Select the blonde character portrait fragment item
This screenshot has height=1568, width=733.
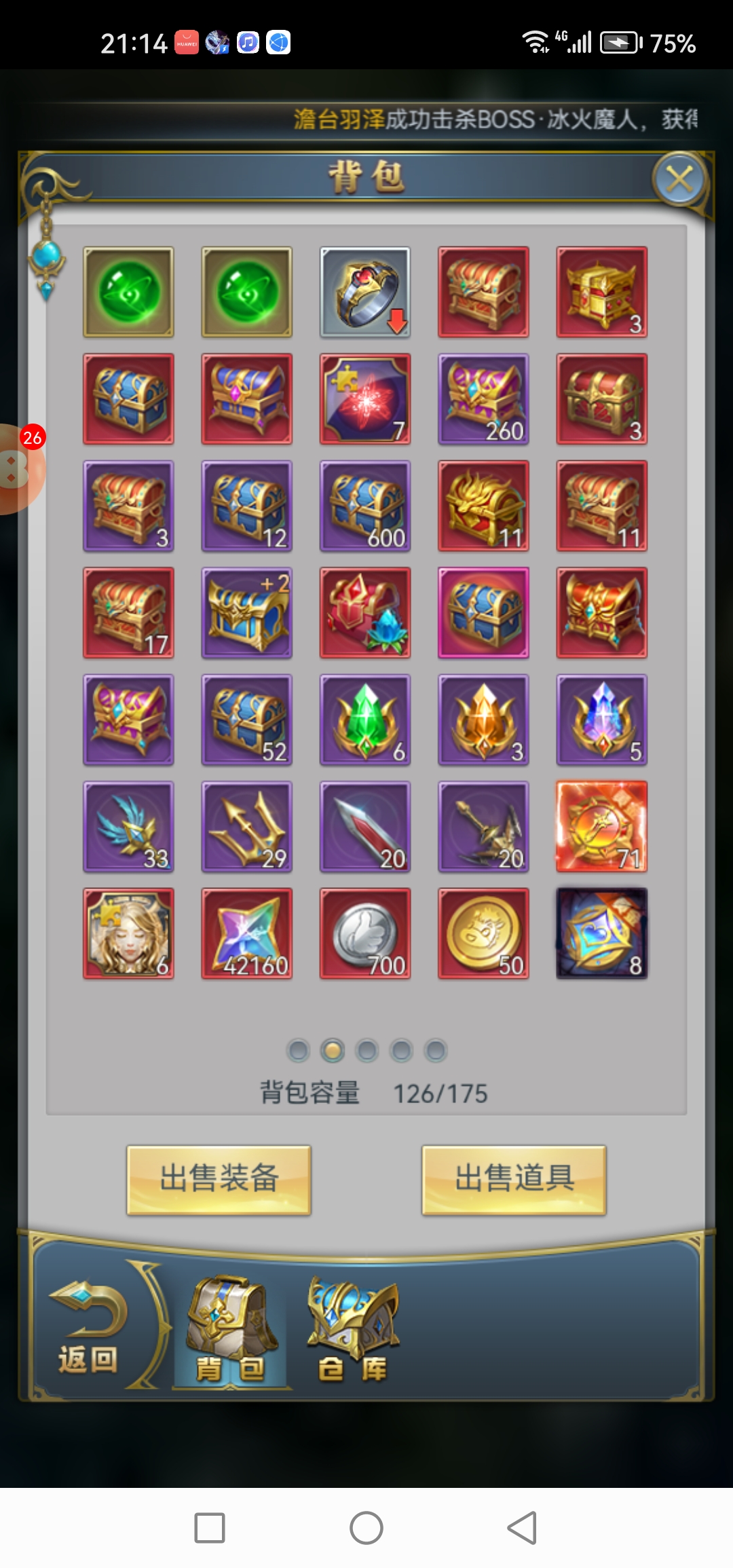[x=129, y=933]
